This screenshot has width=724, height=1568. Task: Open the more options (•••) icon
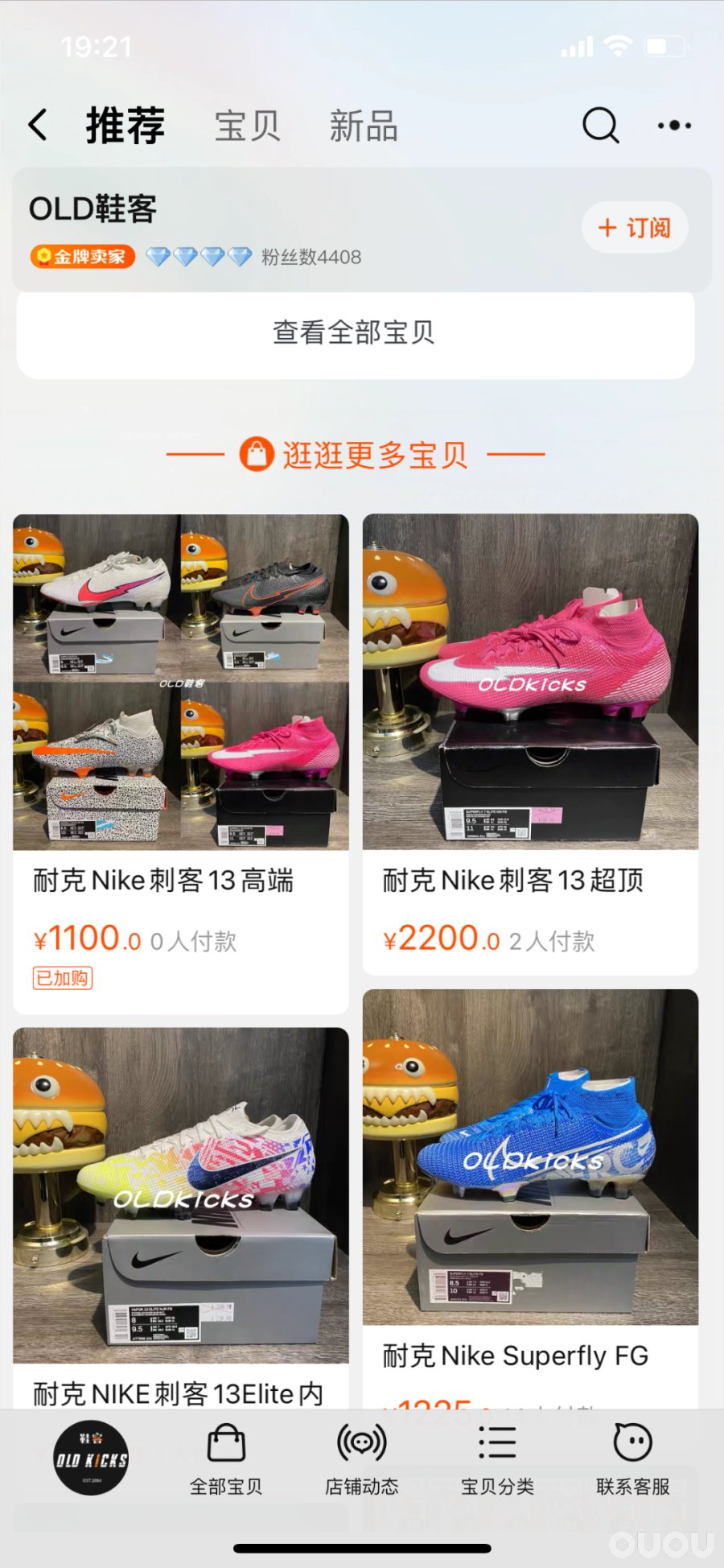point(674,126)
